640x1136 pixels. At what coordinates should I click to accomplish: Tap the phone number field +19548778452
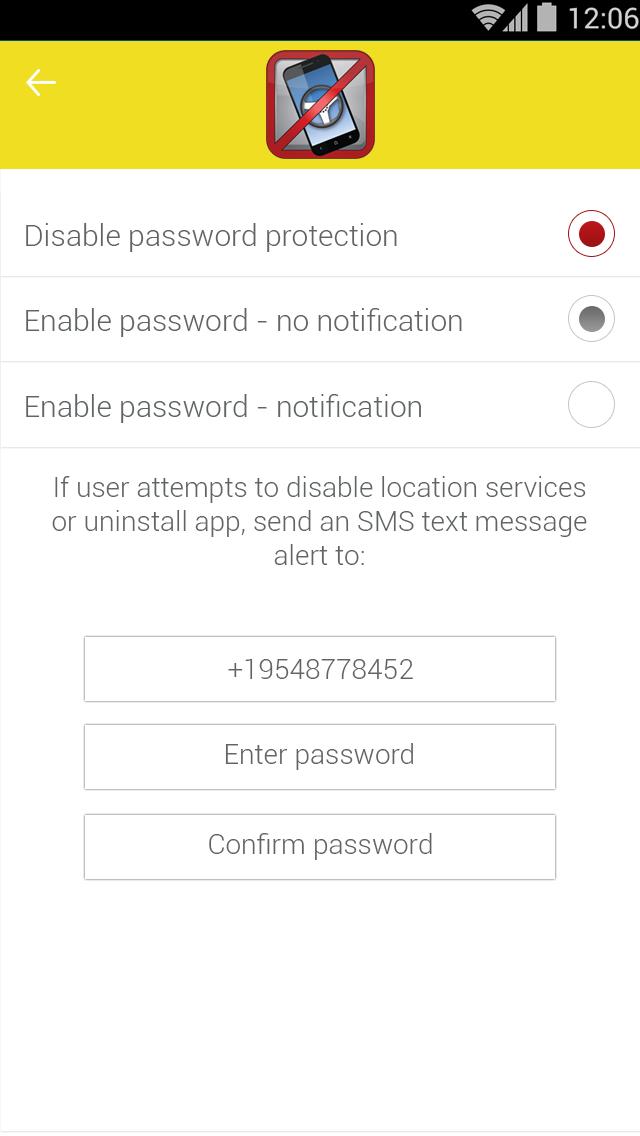pyautogui.click(x=320, y=669)
